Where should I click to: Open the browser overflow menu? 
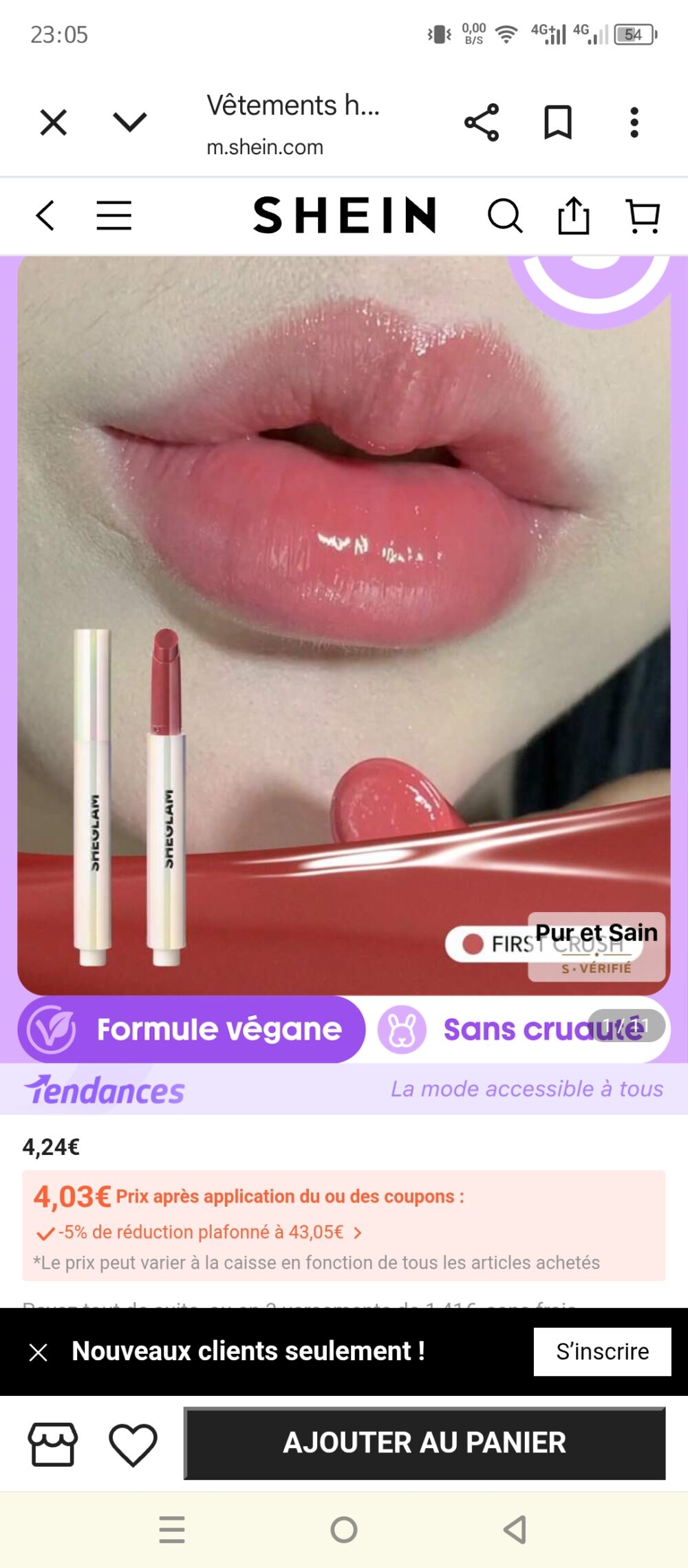(634, 123)
